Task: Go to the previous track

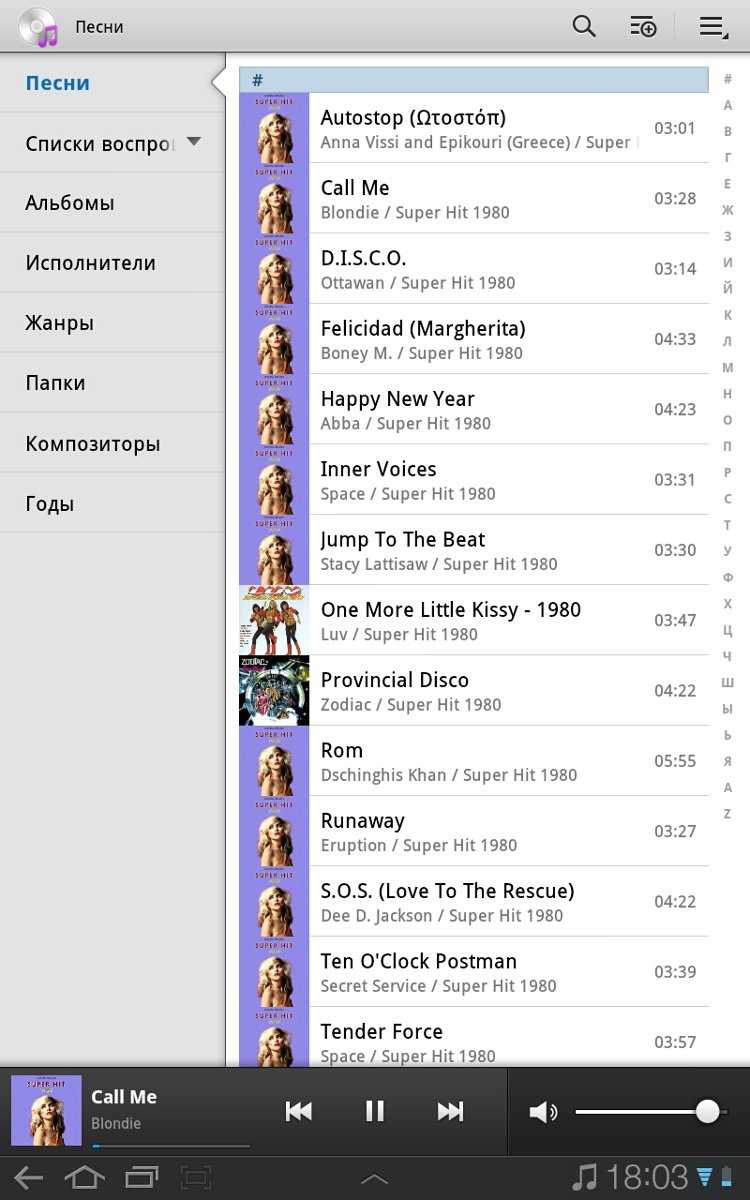Action: [298, 1111]
